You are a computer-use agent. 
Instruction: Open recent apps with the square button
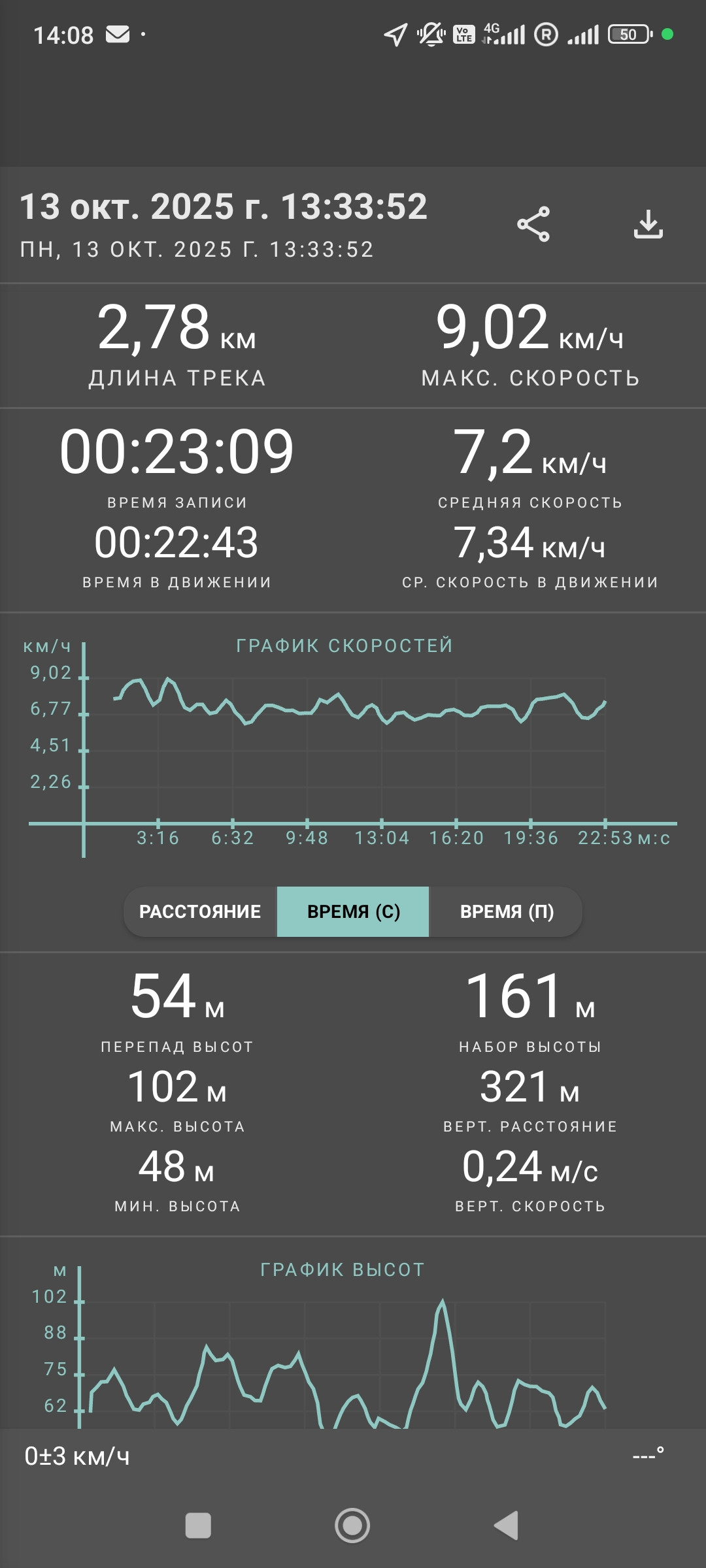198,1526
